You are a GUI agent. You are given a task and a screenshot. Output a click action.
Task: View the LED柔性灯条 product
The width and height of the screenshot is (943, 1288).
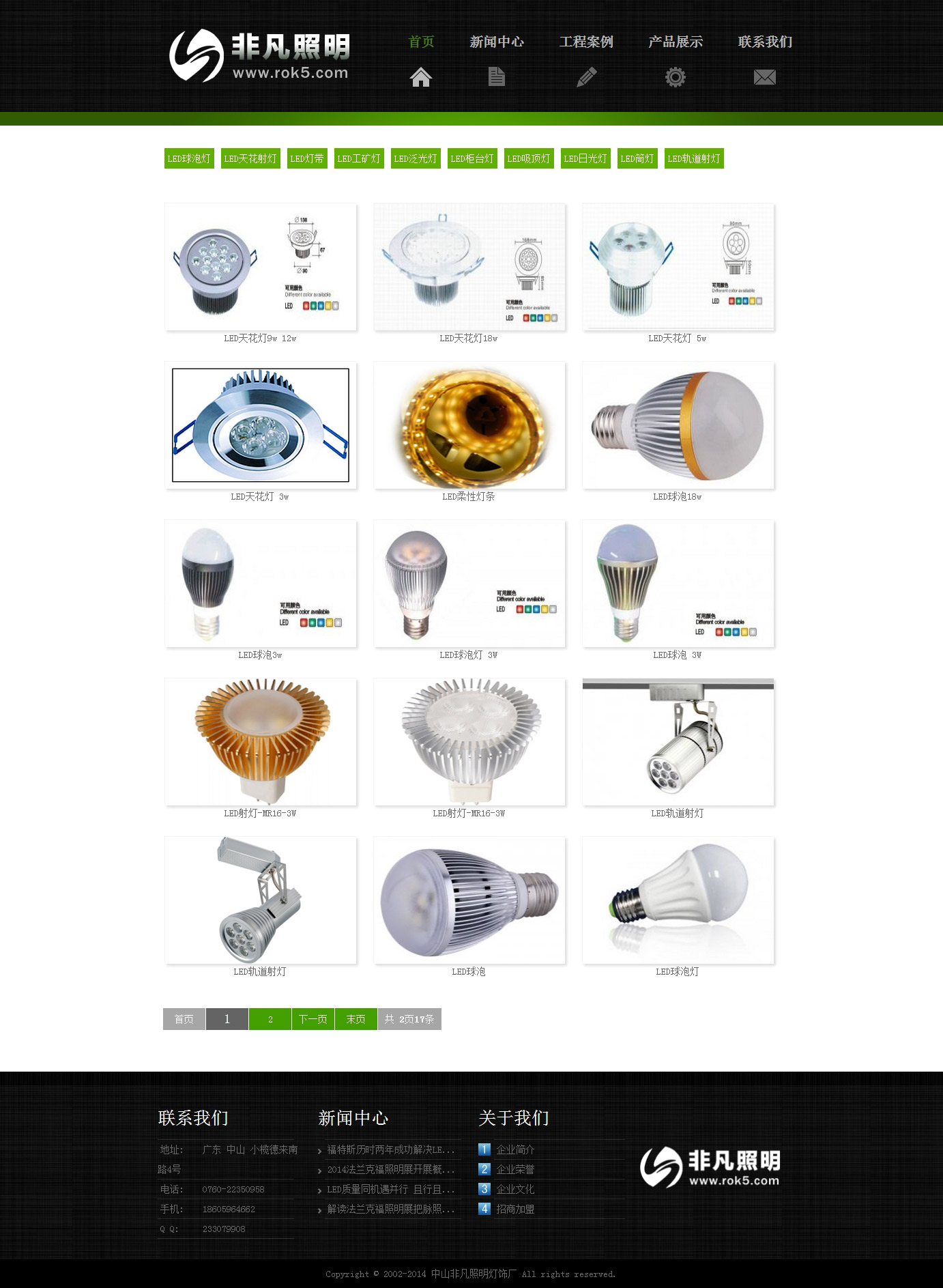[469, 425]
